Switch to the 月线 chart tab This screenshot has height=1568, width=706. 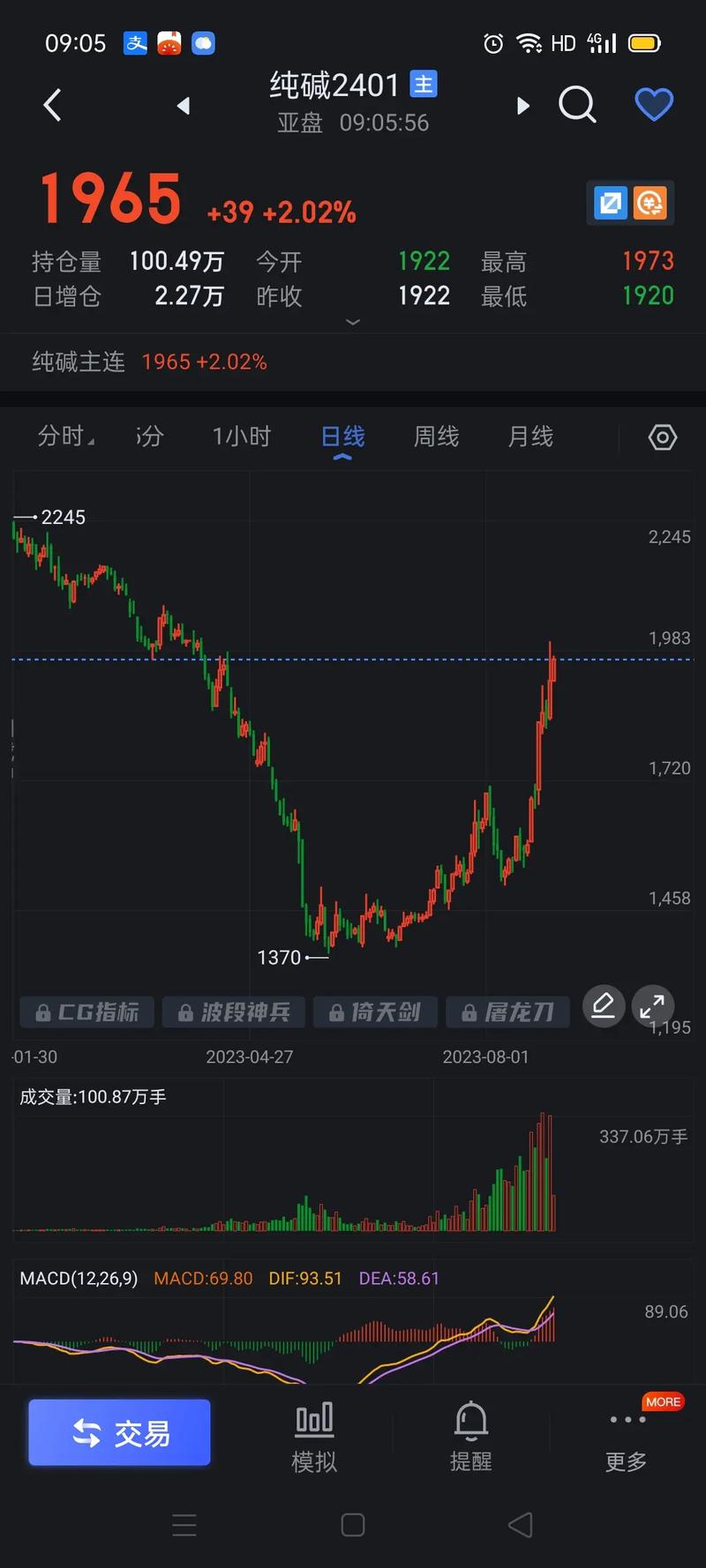[x=529, y=437]
